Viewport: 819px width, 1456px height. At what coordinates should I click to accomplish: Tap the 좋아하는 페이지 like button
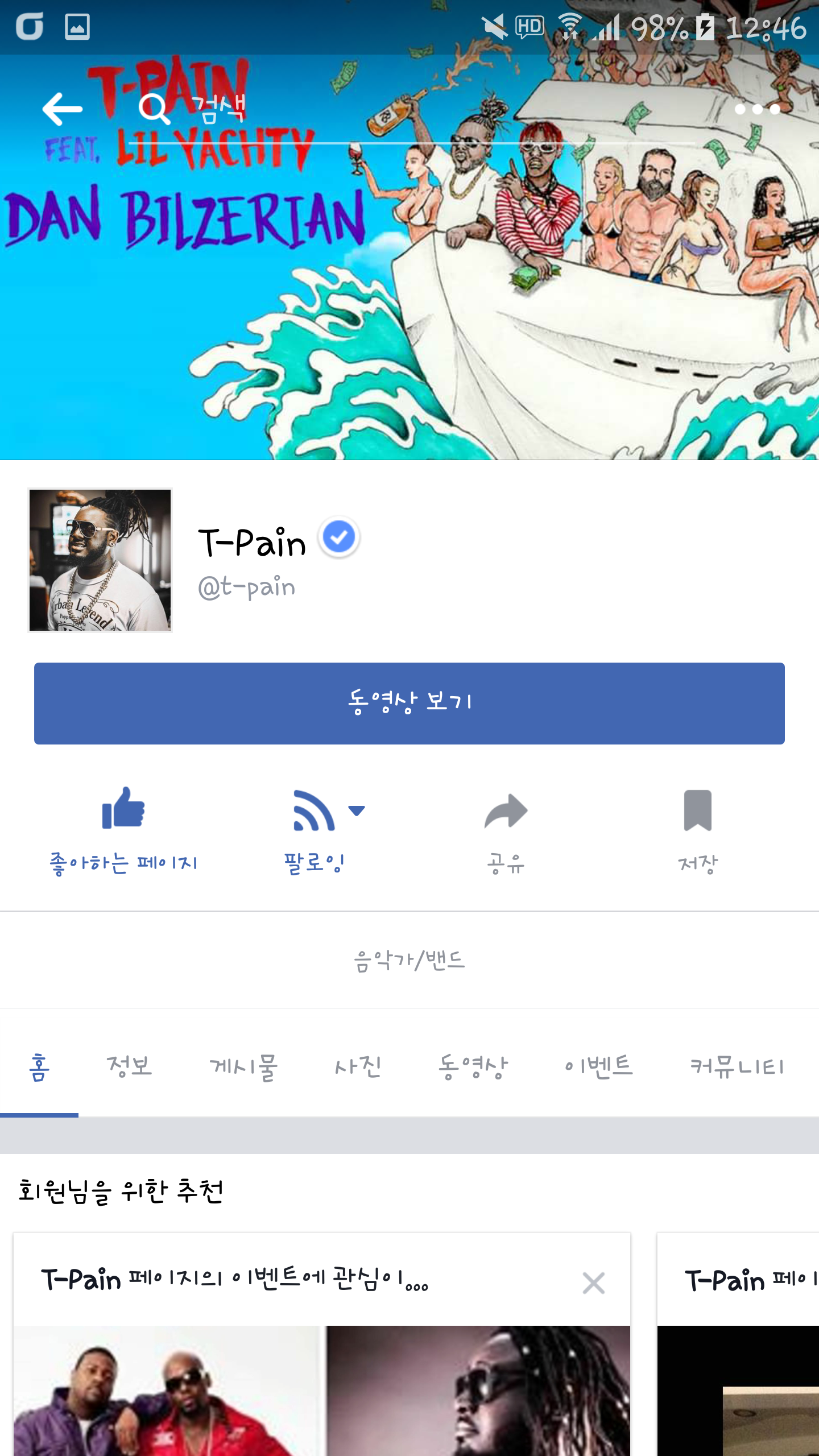pos(123,830)
